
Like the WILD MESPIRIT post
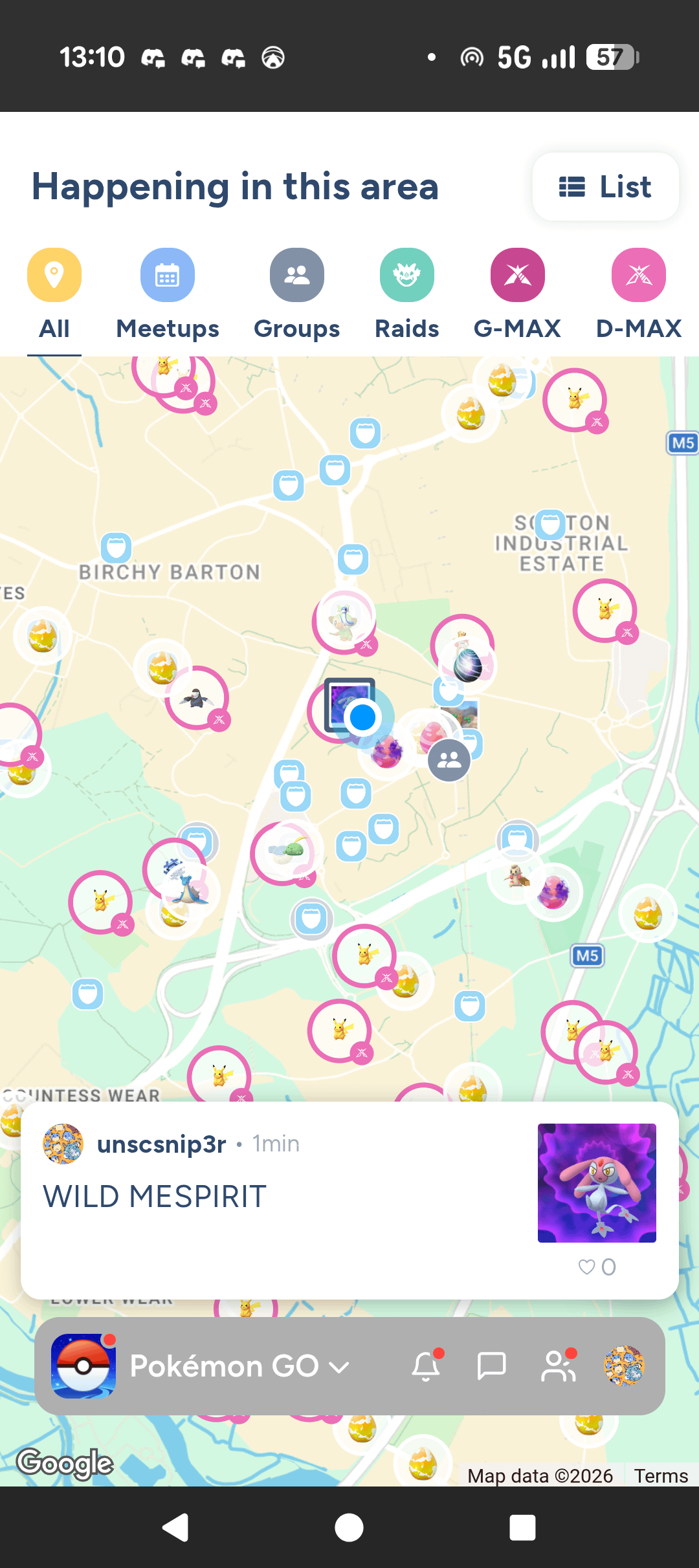click(588, 1267)
